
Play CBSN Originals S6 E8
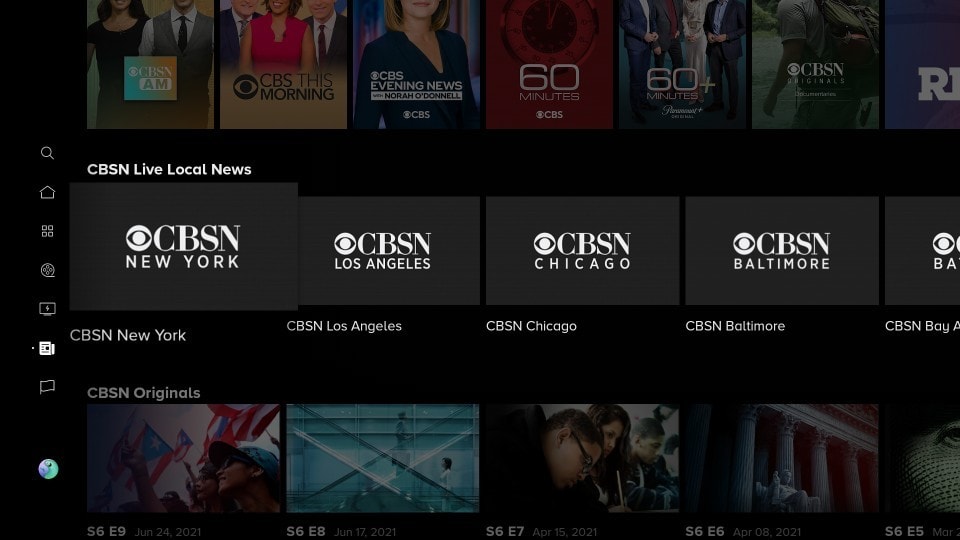click(x=382, y=458)
